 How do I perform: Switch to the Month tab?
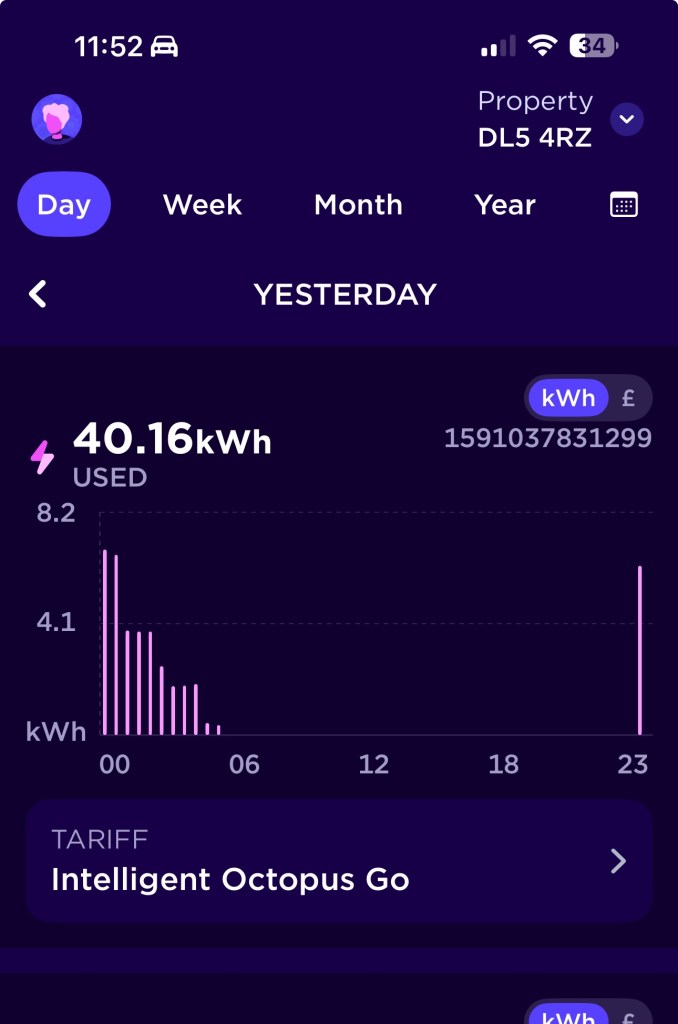click(358, 205)
